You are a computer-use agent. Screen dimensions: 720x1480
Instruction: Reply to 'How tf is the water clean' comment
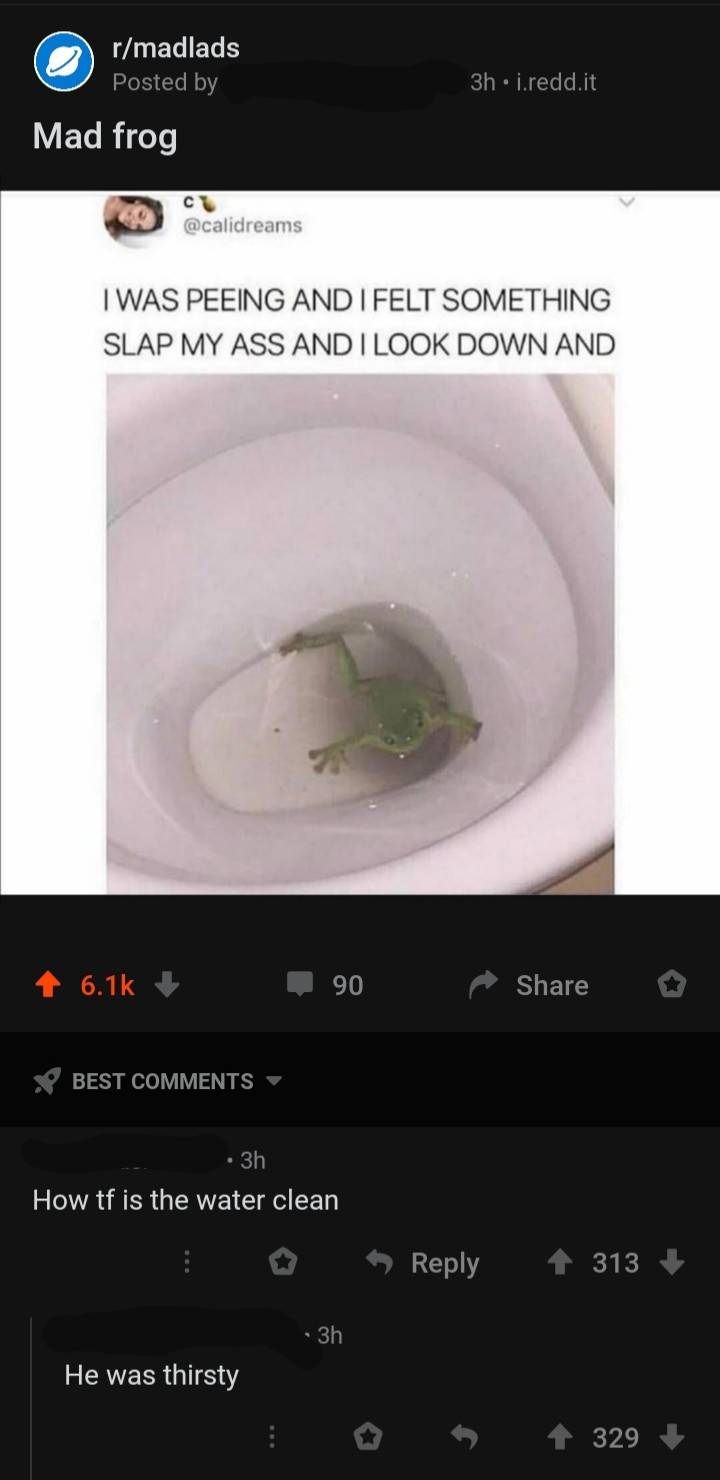point(423,1263)
